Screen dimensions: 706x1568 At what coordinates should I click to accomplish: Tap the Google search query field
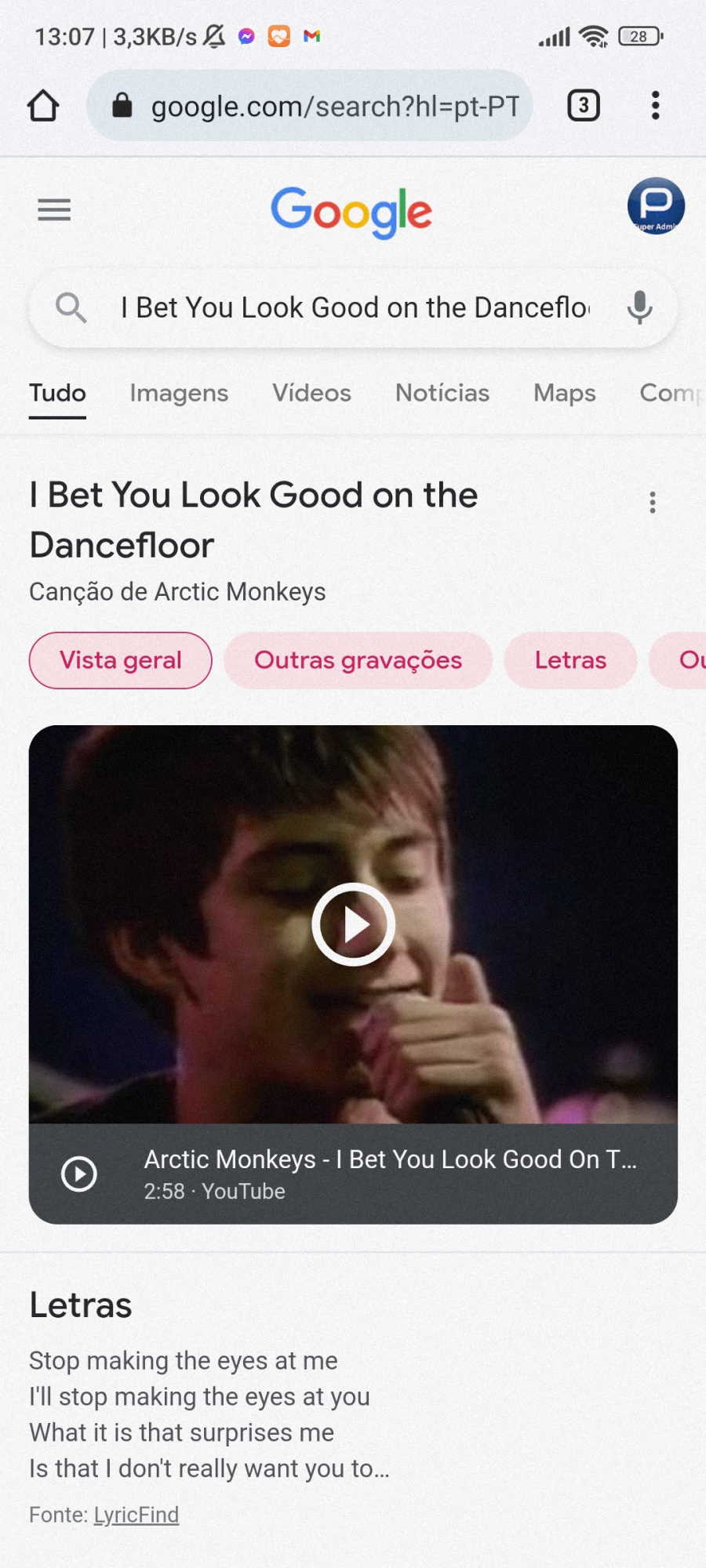(x=355, y=308)
